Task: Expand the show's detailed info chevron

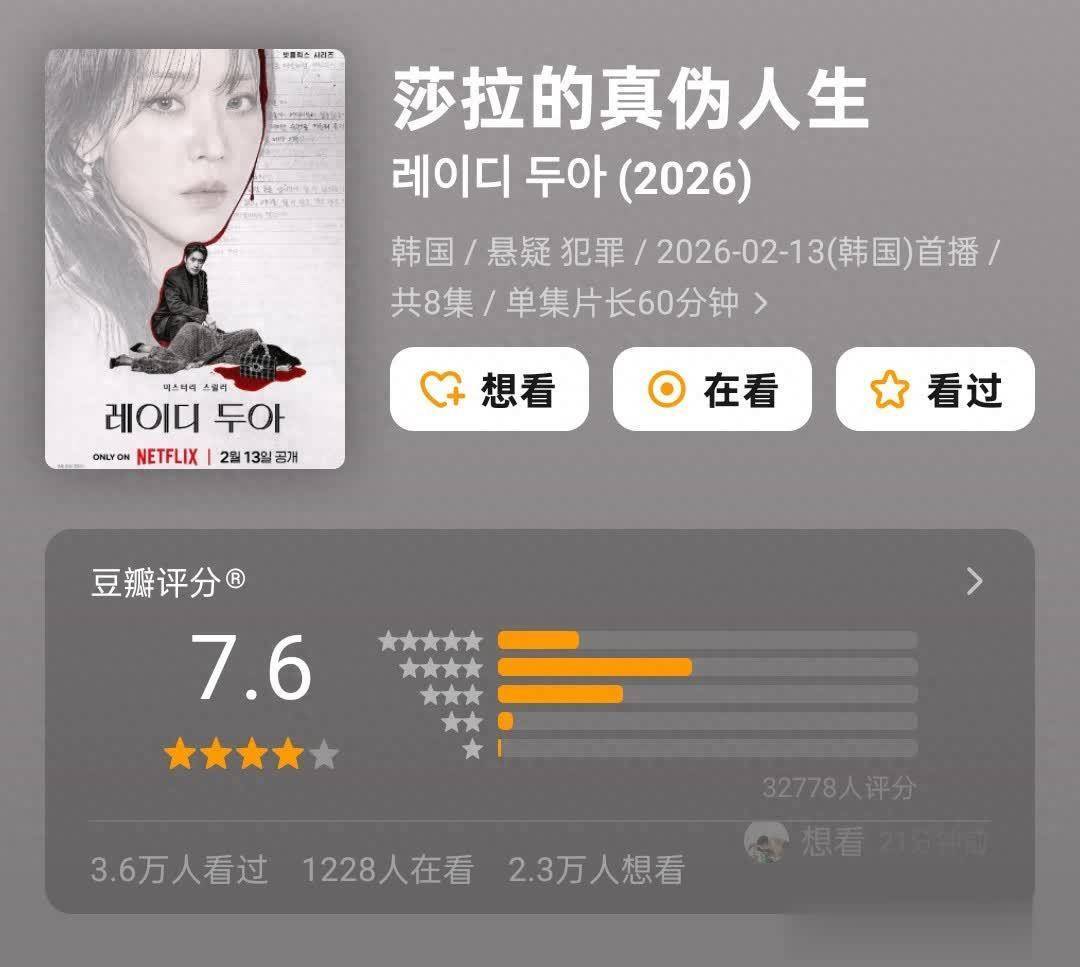Action: [x=760, y=303]
